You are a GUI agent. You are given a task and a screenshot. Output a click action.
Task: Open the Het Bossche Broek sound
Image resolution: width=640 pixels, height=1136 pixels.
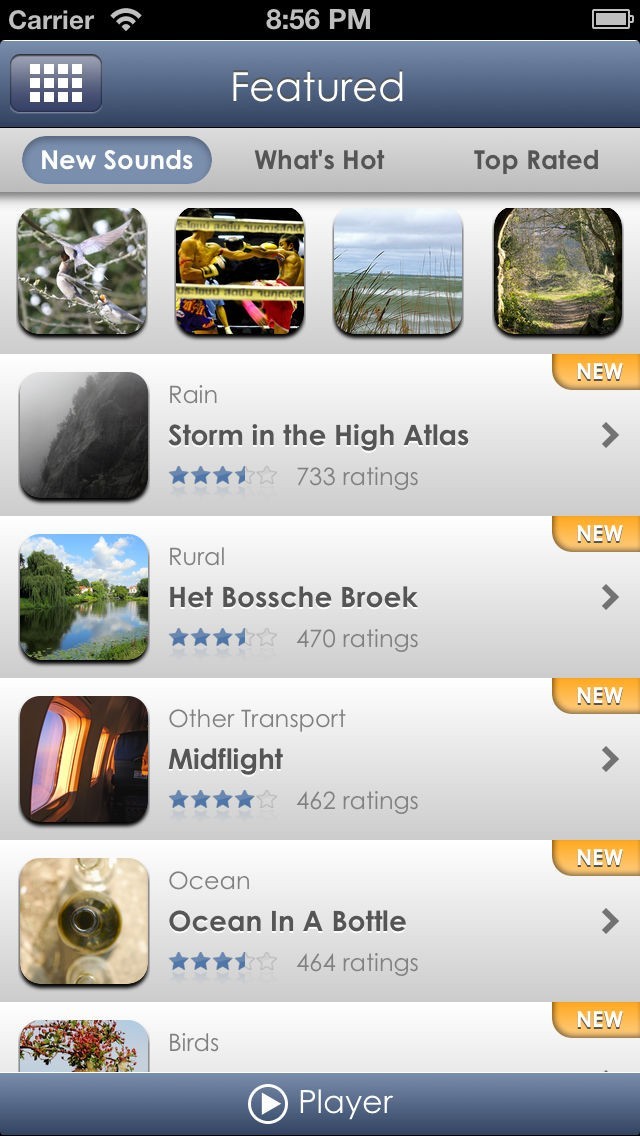click(x=320, y=598)
